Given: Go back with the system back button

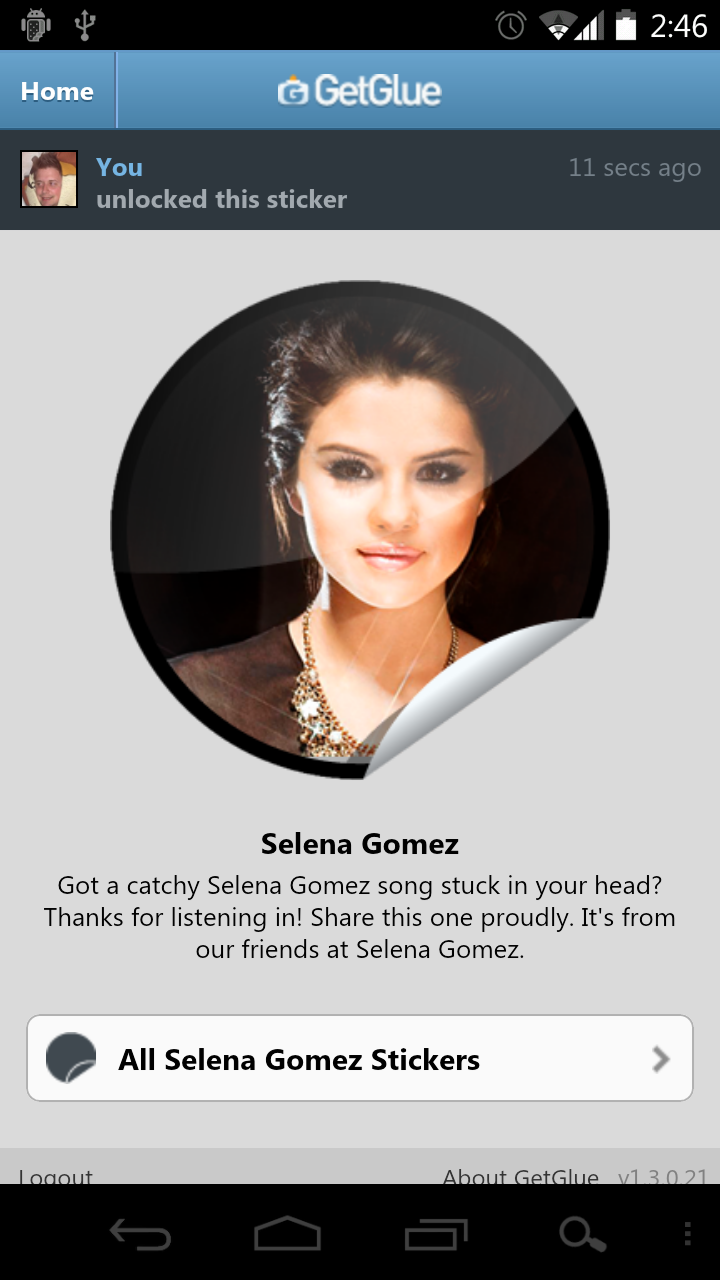Looking at the screenshot, I should click(x=140, y=1234).
